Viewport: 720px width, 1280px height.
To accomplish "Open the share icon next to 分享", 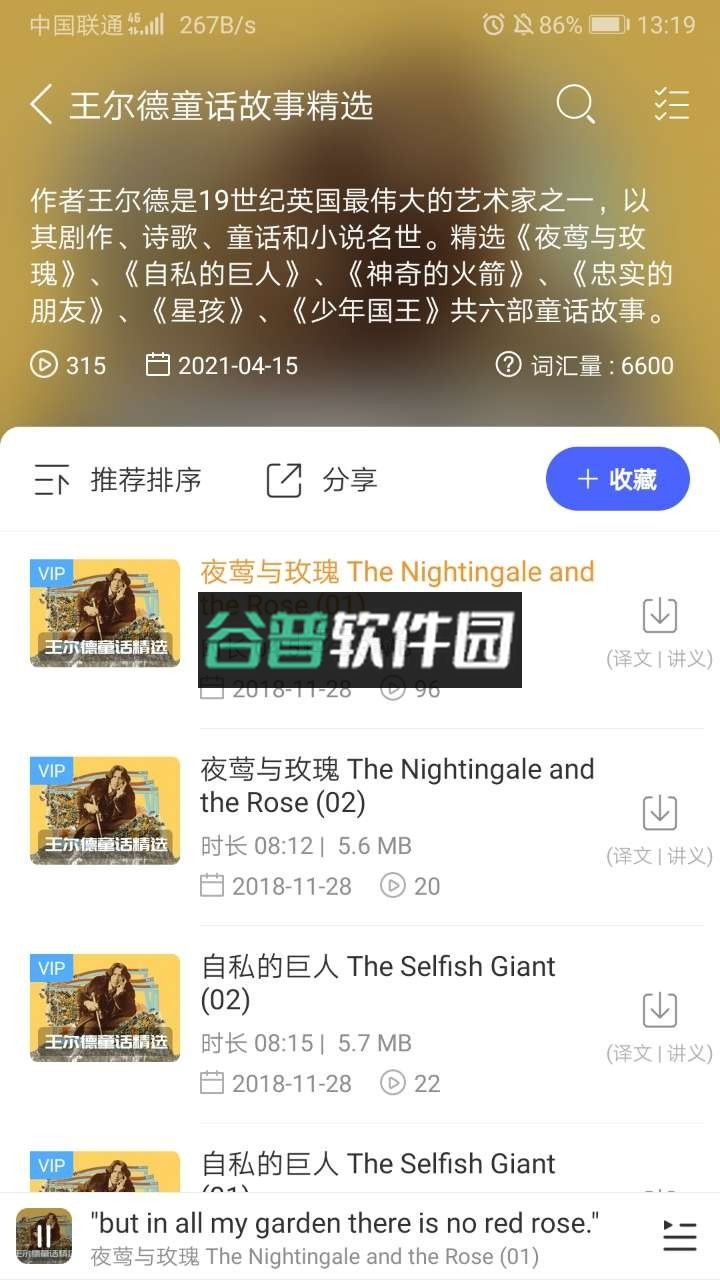I will tap(284, 479).
